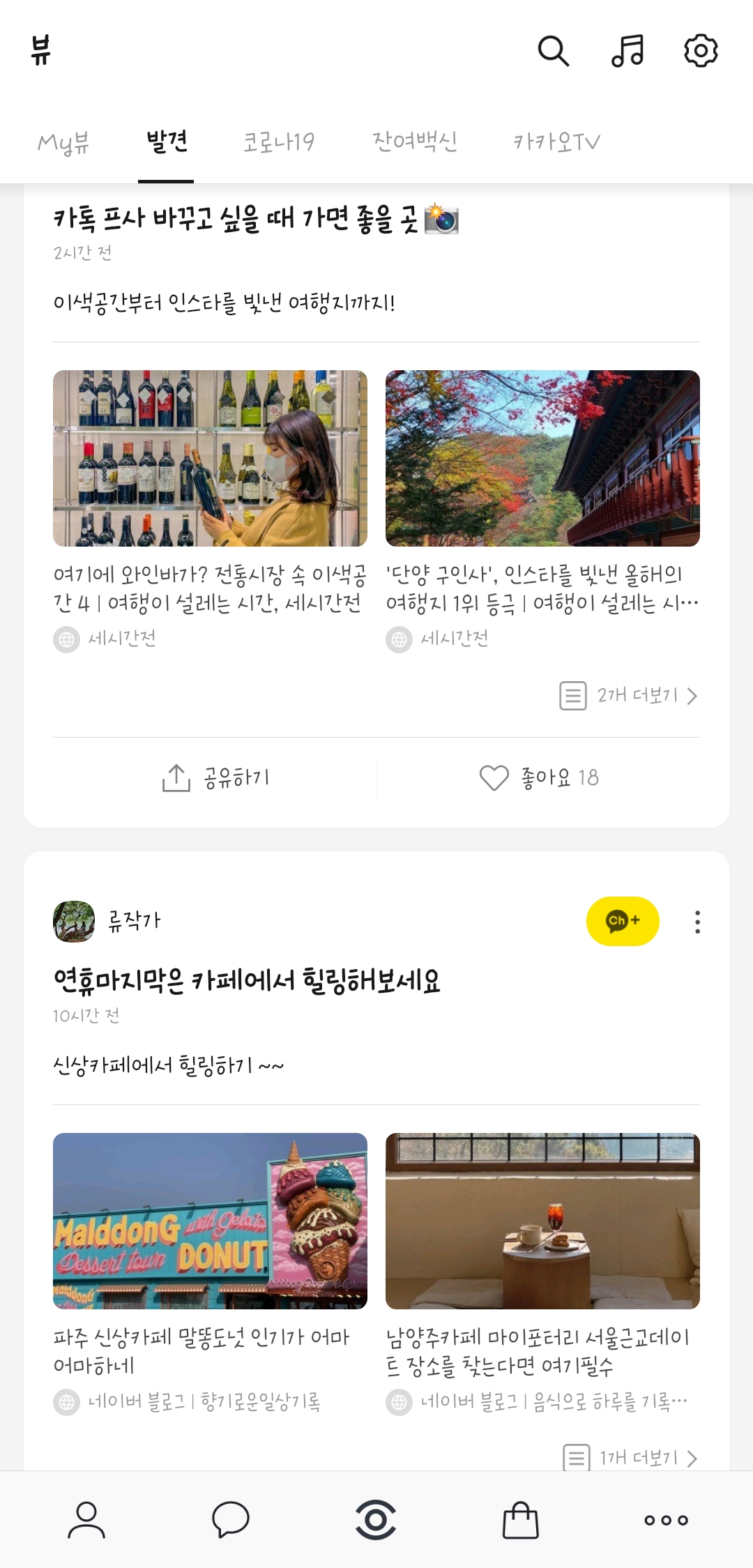
Task: Like the post with 좋아요 18
Action: pyautogui.click(x=539, y=778)
